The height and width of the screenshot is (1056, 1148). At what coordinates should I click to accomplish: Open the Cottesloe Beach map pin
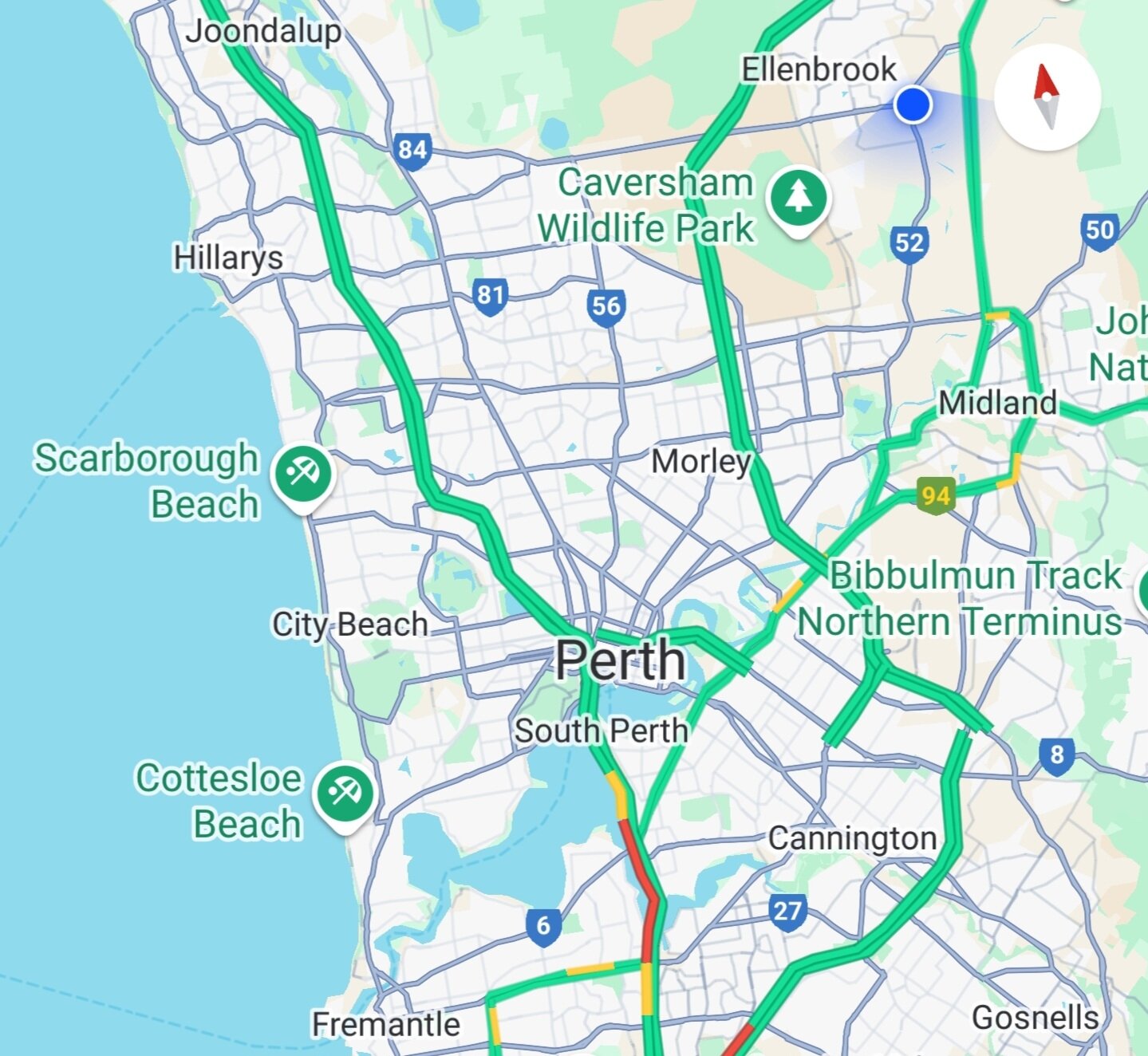point(345,794)
